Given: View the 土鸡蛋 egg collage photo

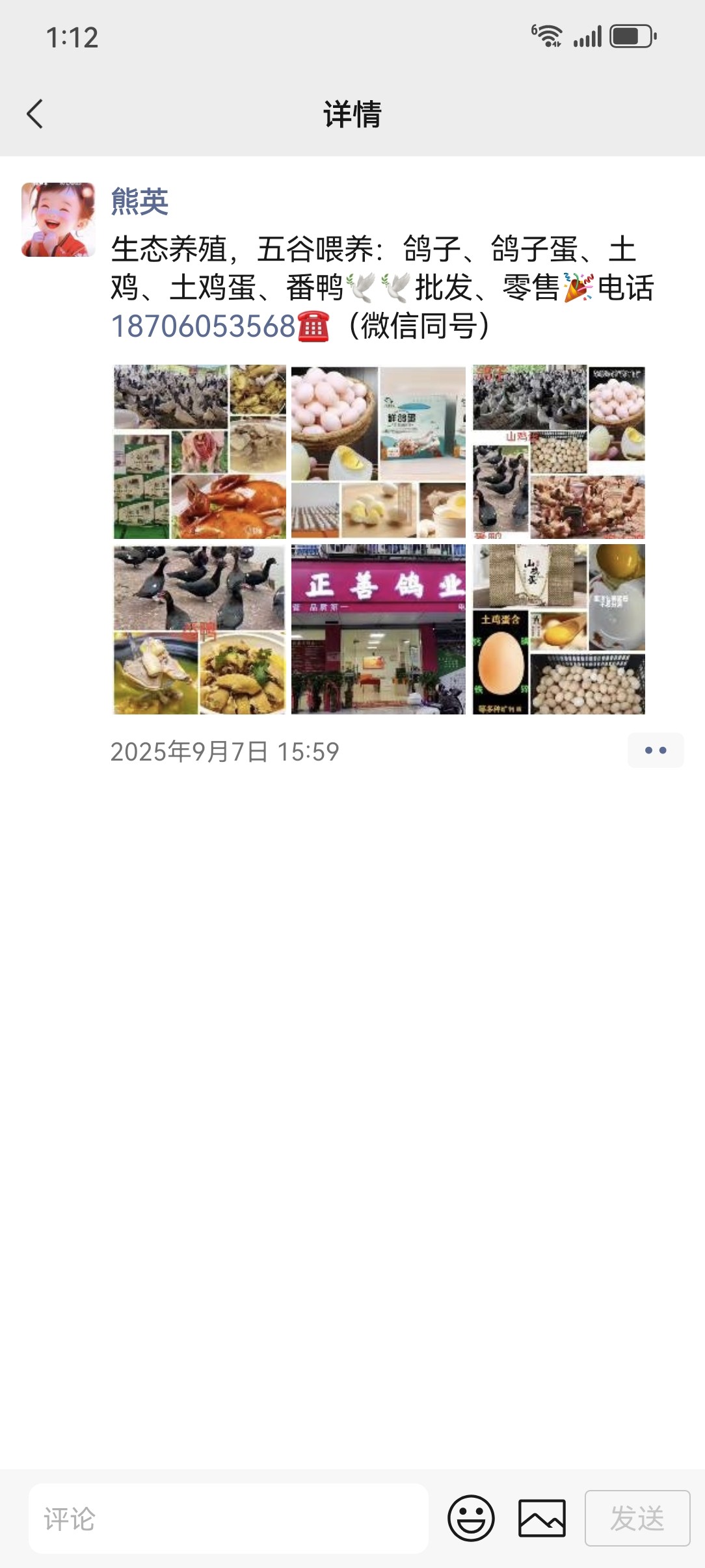Looking at the screenshot, I should (559, 629).
